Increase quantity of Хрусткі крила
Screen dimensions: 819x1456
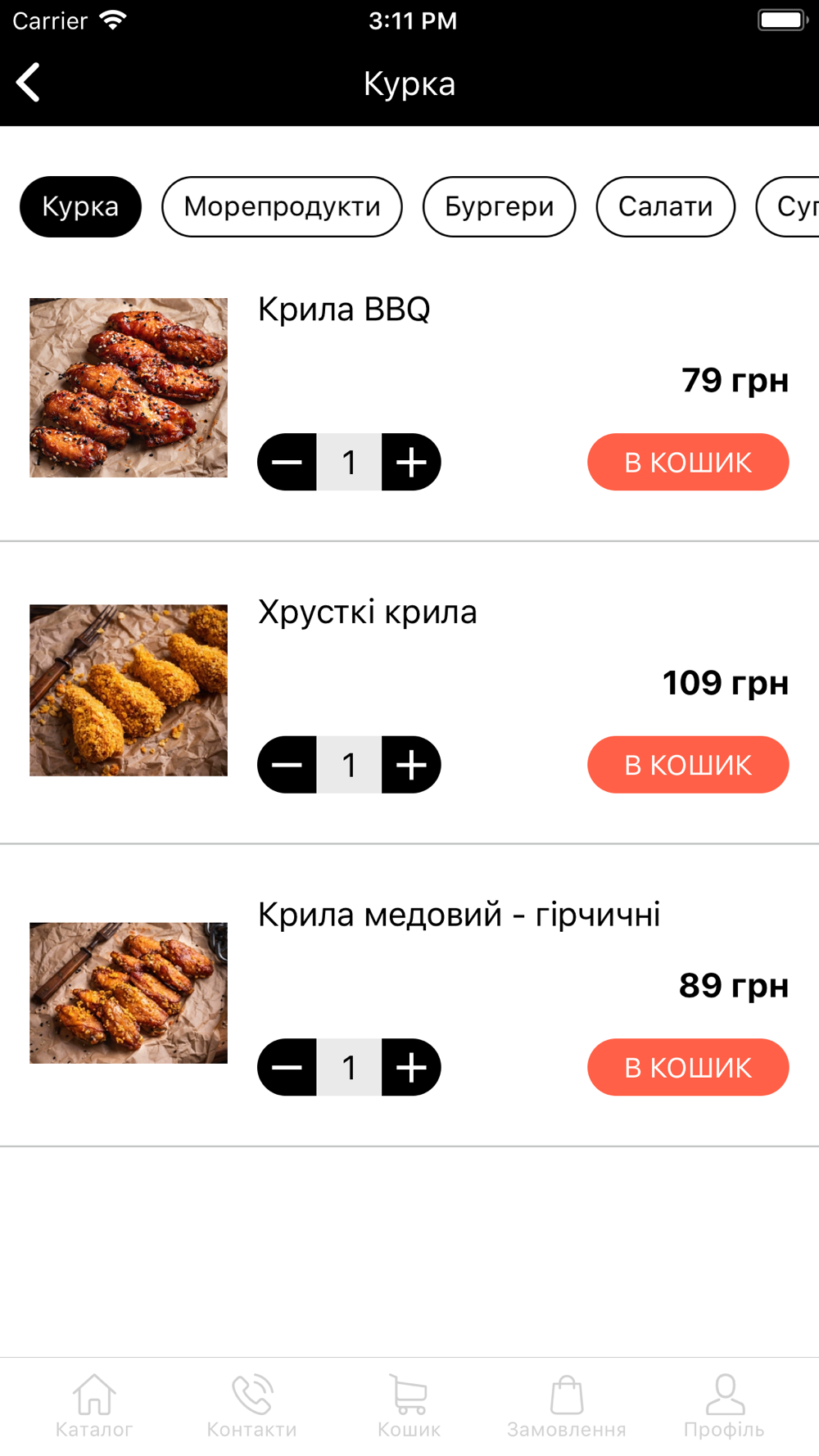411,765
